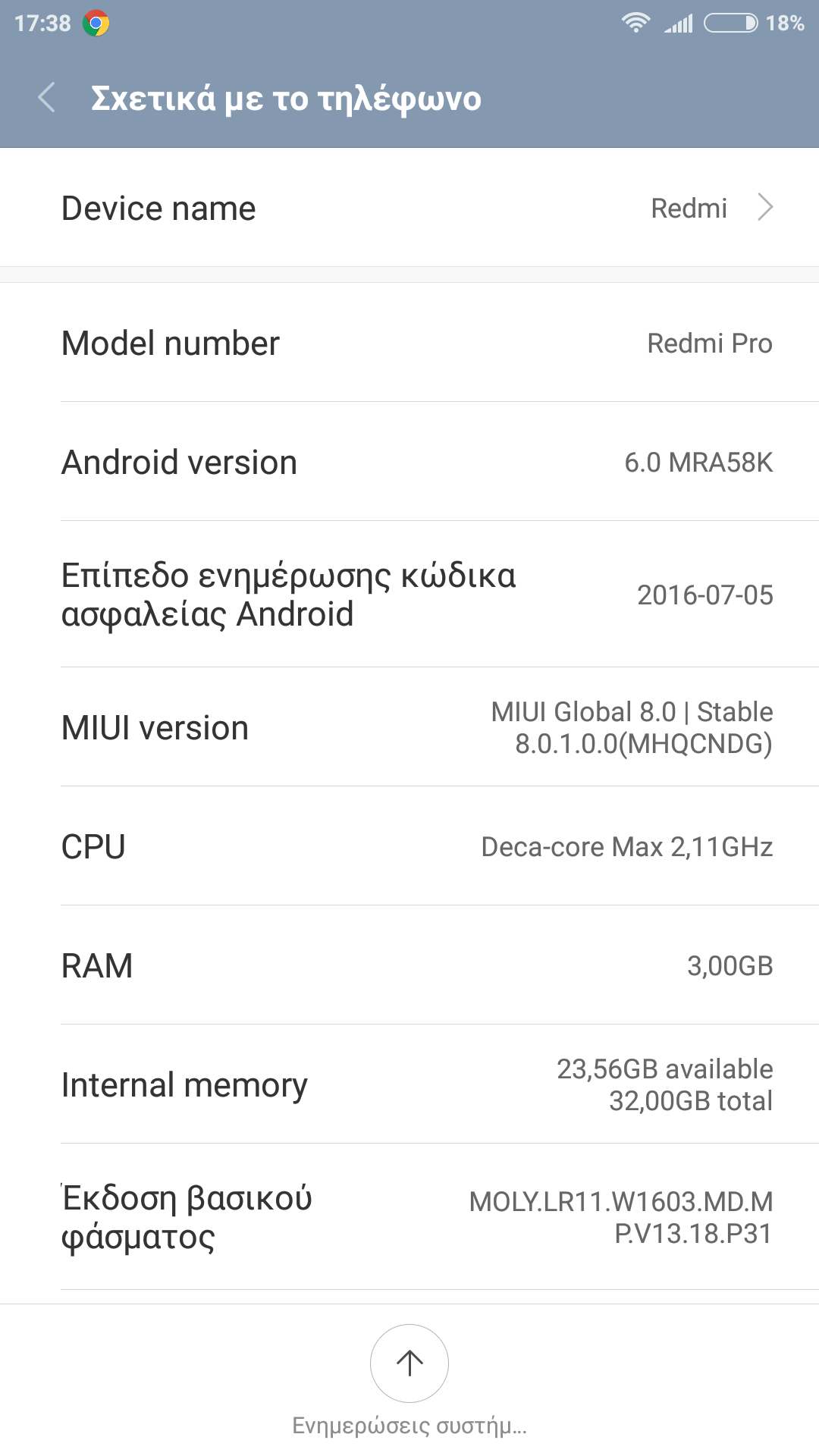Open the Internal memory row
This screenshot has height=1456, width=819.
tap(409, 1084)
